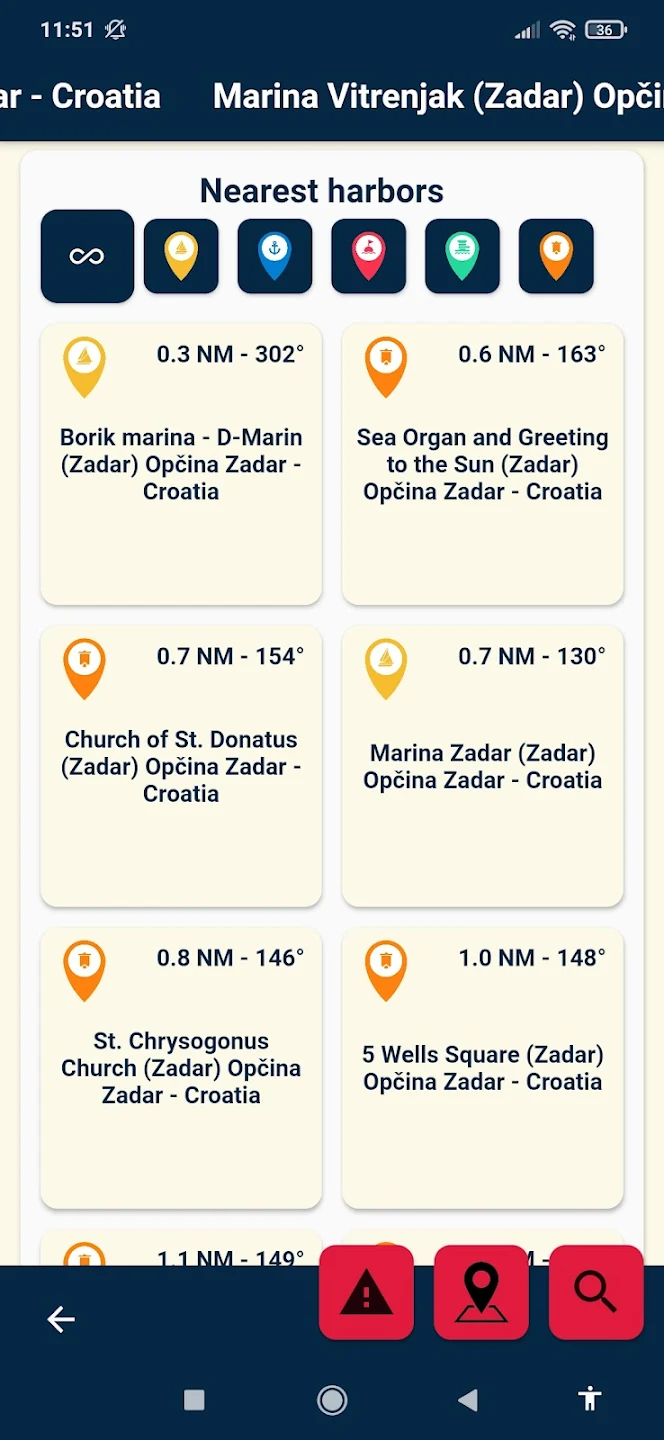Open Church of St. Donatus card

point(181,766)
